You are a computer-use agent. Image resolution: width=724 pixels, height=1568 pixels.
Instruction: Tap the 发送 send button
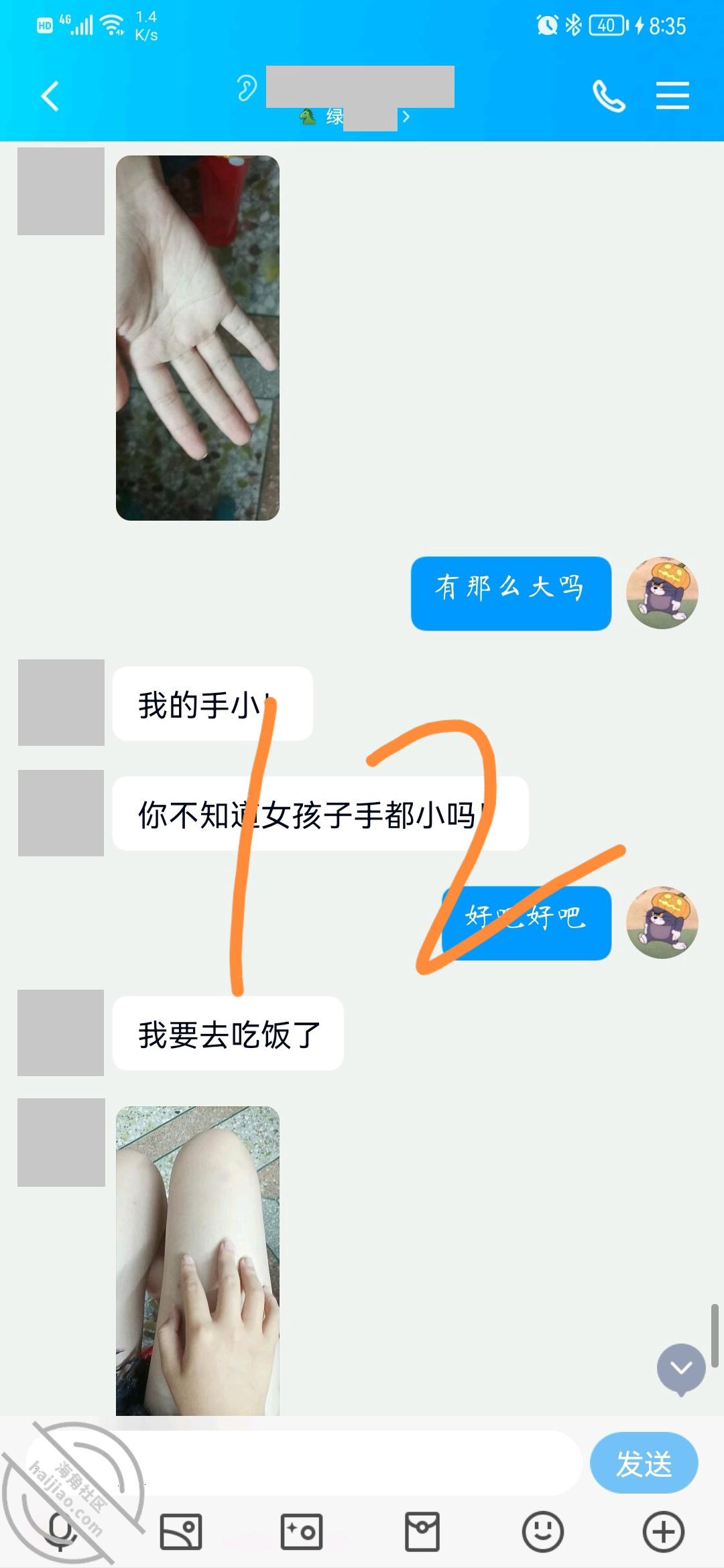click(x=644, y=1463)
